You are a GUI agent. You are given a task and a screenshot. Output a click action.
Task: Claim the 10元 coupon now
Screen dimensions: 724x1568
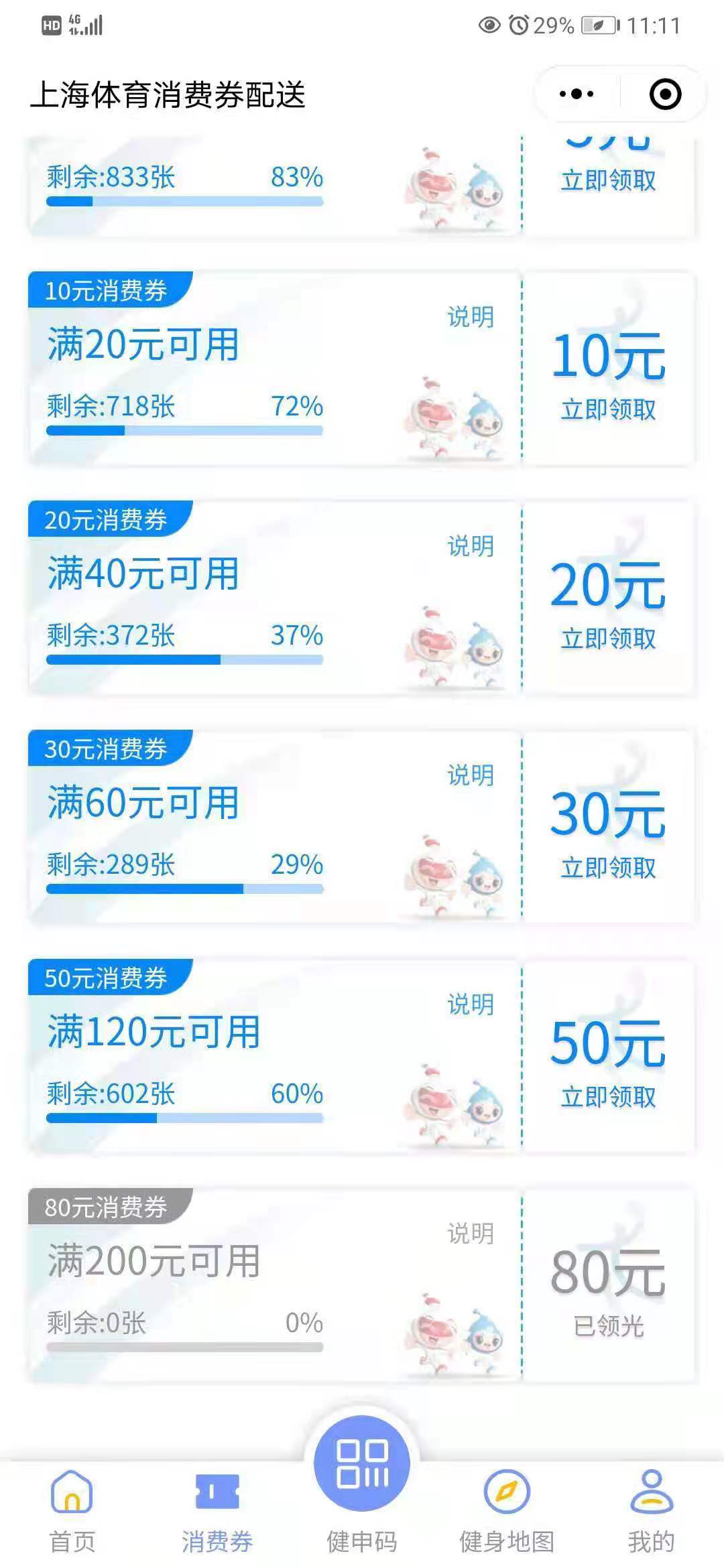pyautogui.click(x=608, y=409)
